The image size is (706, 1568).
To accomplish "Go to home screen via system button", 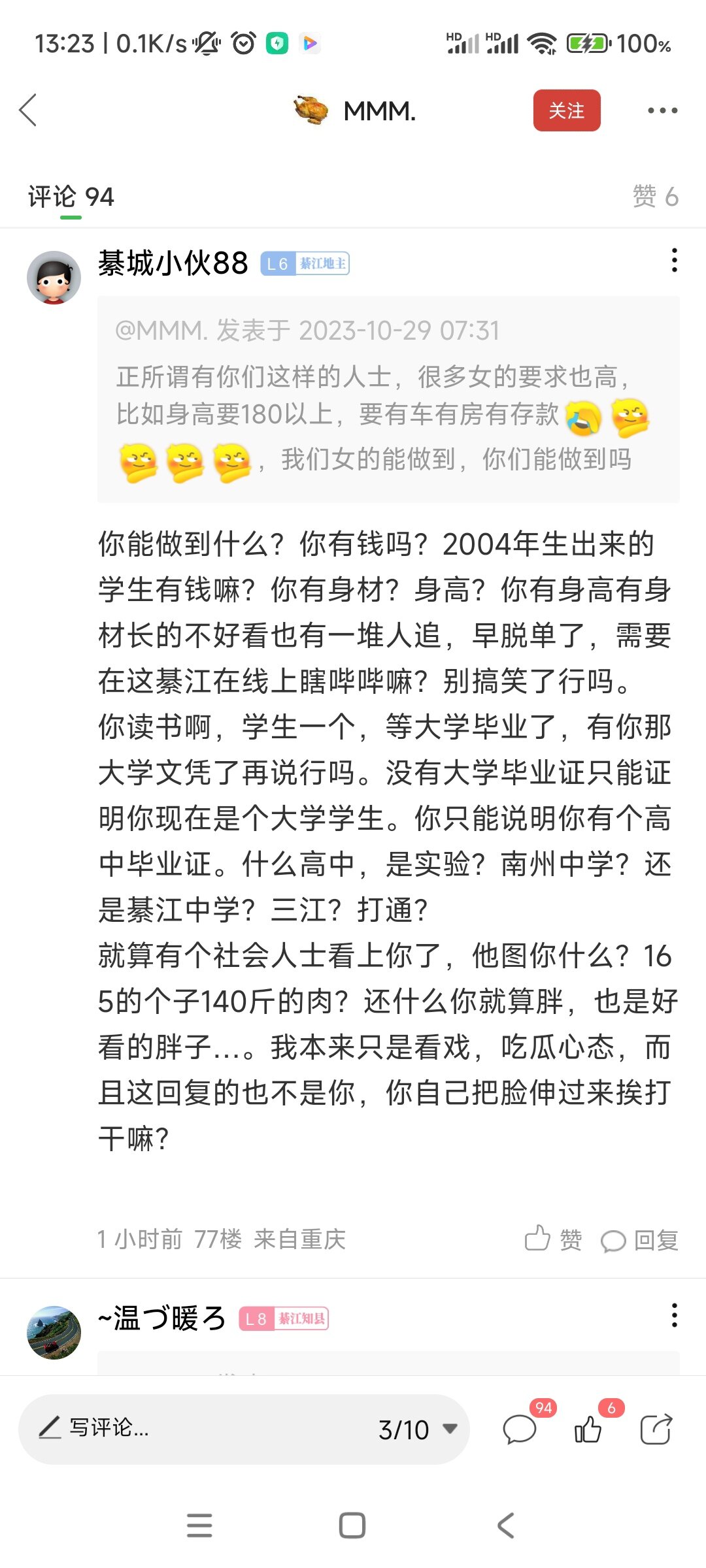I will point(352,1526).
